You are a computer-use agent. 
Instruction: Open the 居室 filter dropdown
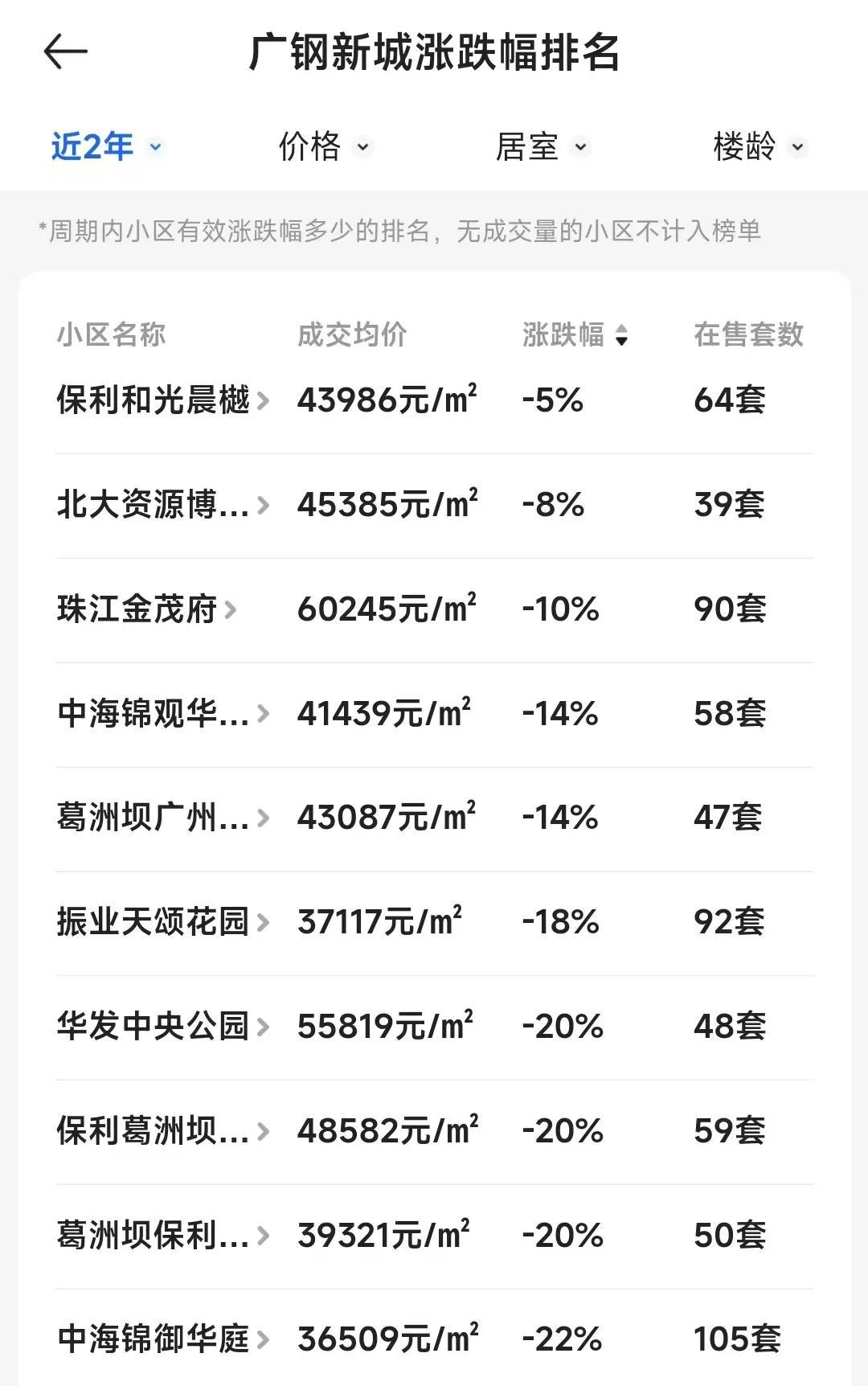[542, 147]
